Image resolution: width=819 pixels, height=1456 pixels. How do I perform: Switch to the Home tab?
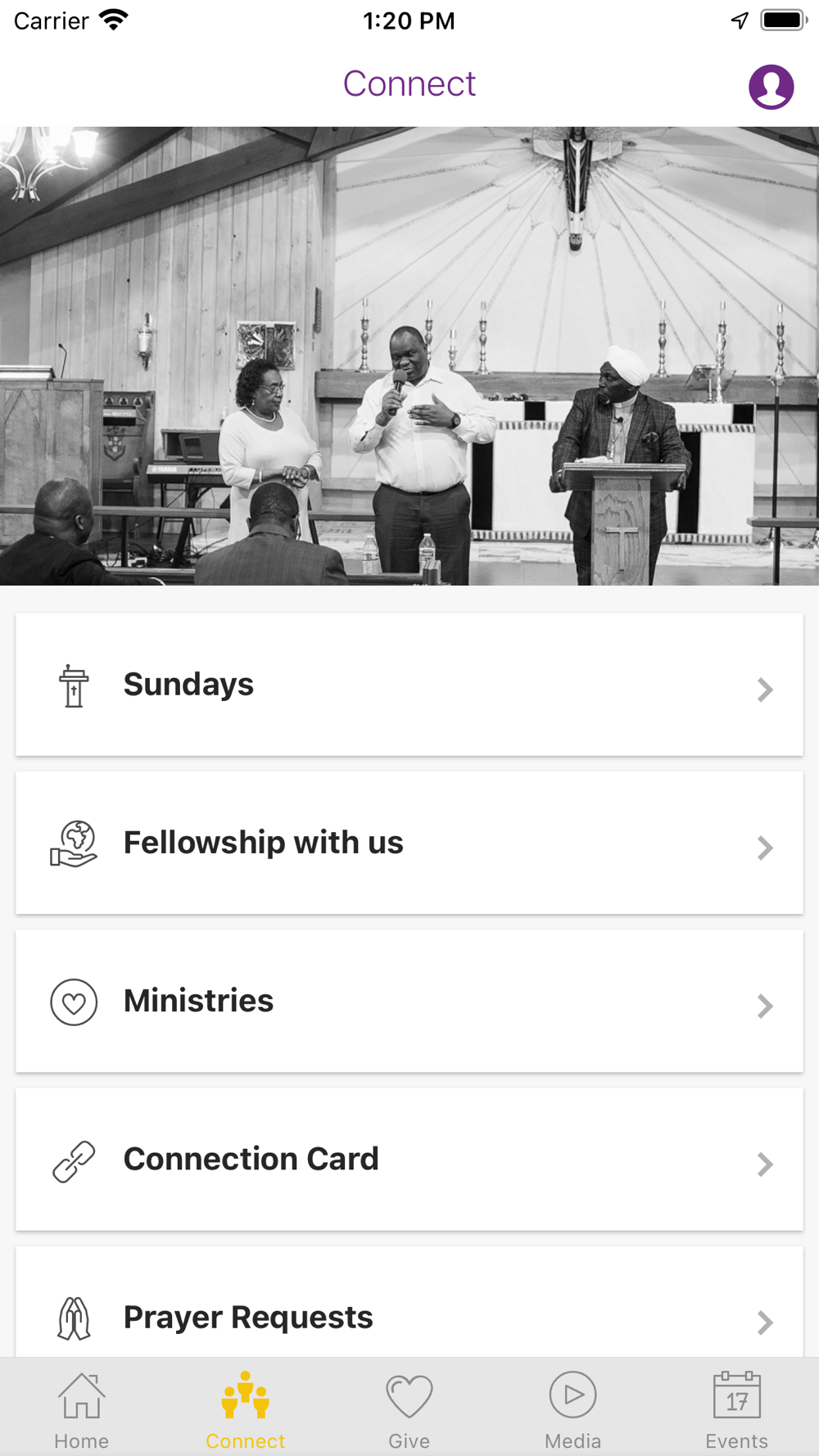coord(82,1410)
